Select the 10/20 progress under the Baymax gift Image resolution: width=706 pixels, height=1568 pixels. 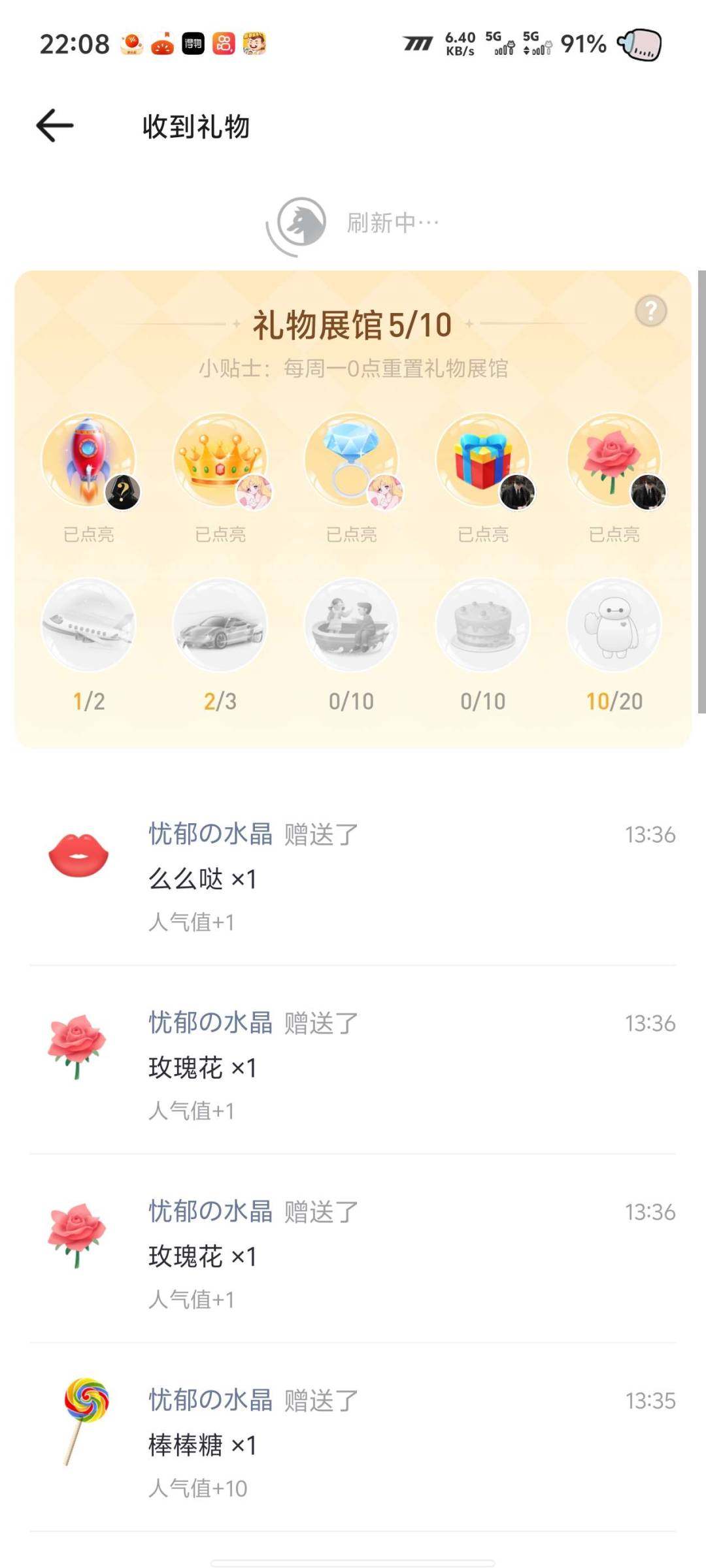614,701
